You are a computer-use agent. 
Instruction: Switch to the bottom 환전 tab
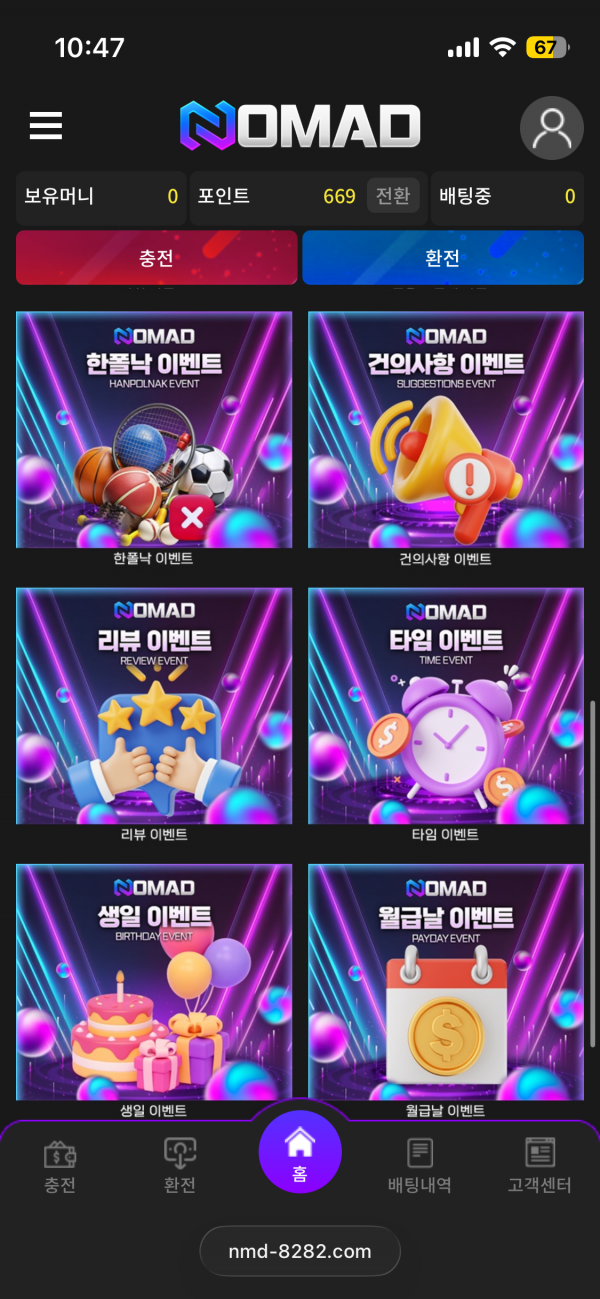point(180,1166)
